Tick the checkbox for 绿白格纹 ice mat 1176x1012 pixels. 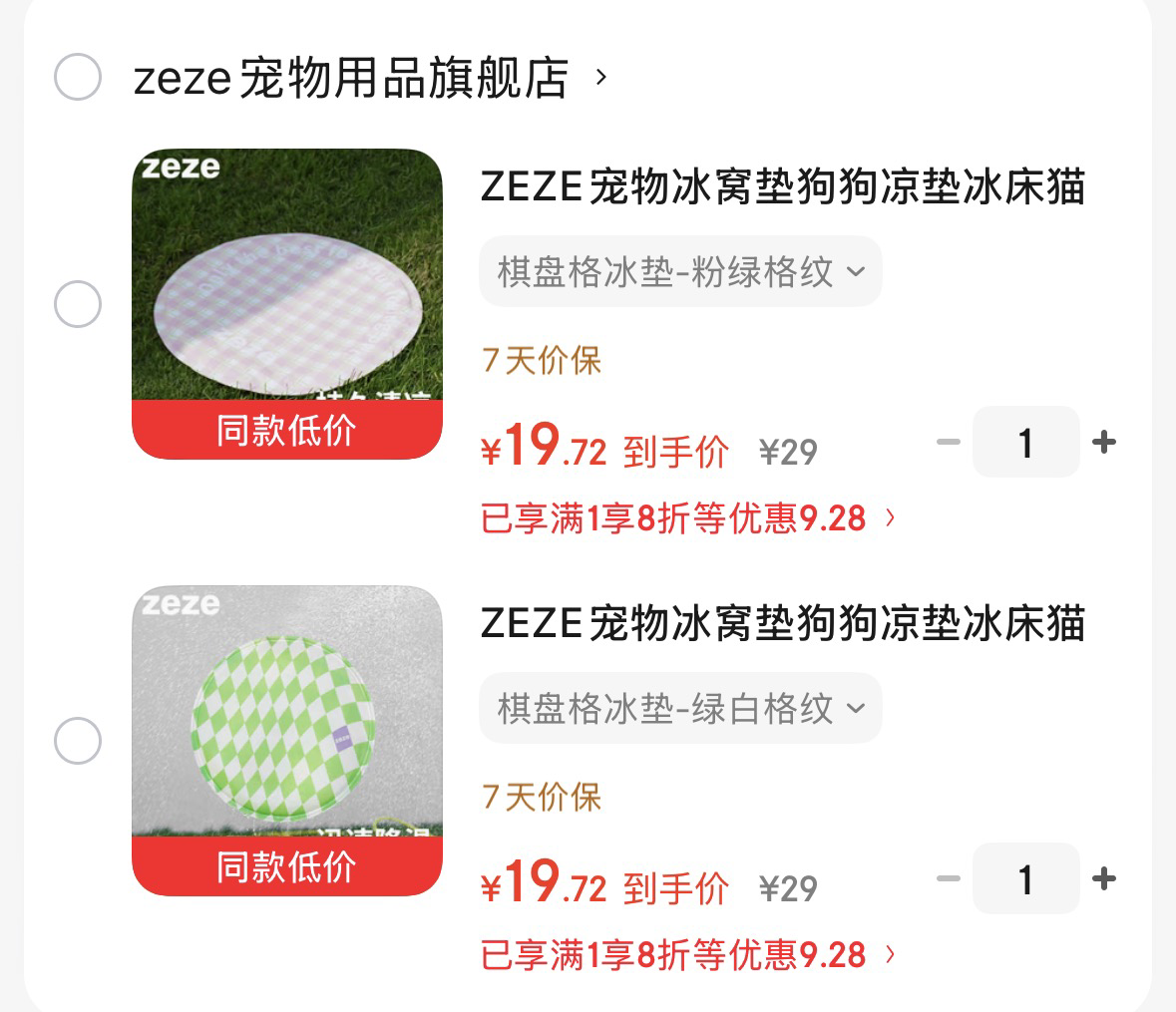point(78,741)
